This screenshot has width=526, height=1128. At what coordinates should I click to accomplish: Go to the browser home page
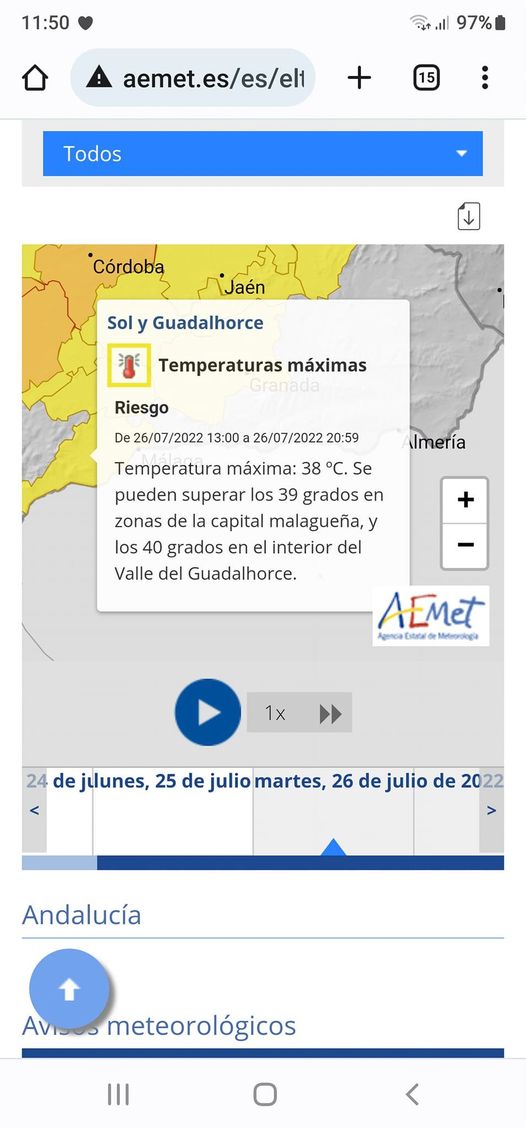tap(35, 78)
